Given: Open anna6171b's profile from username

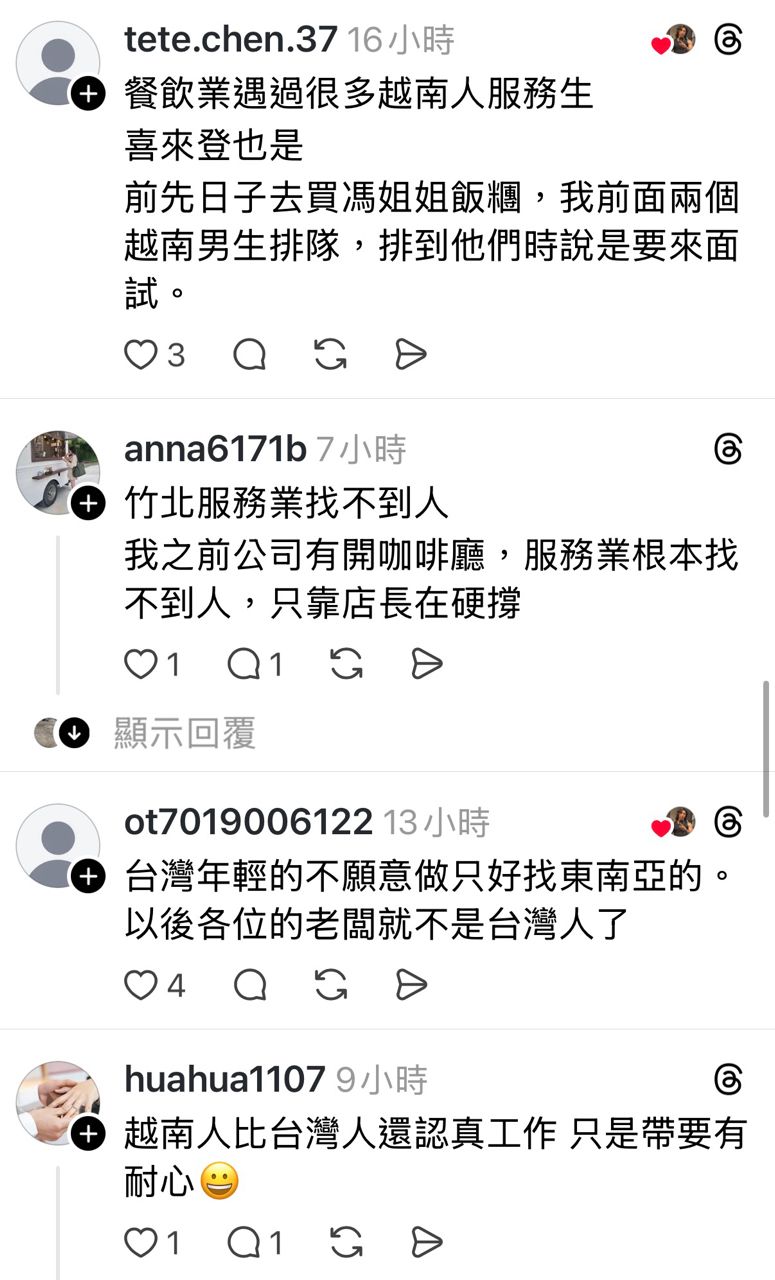Looking at the screenshot, I should [214, 450].
